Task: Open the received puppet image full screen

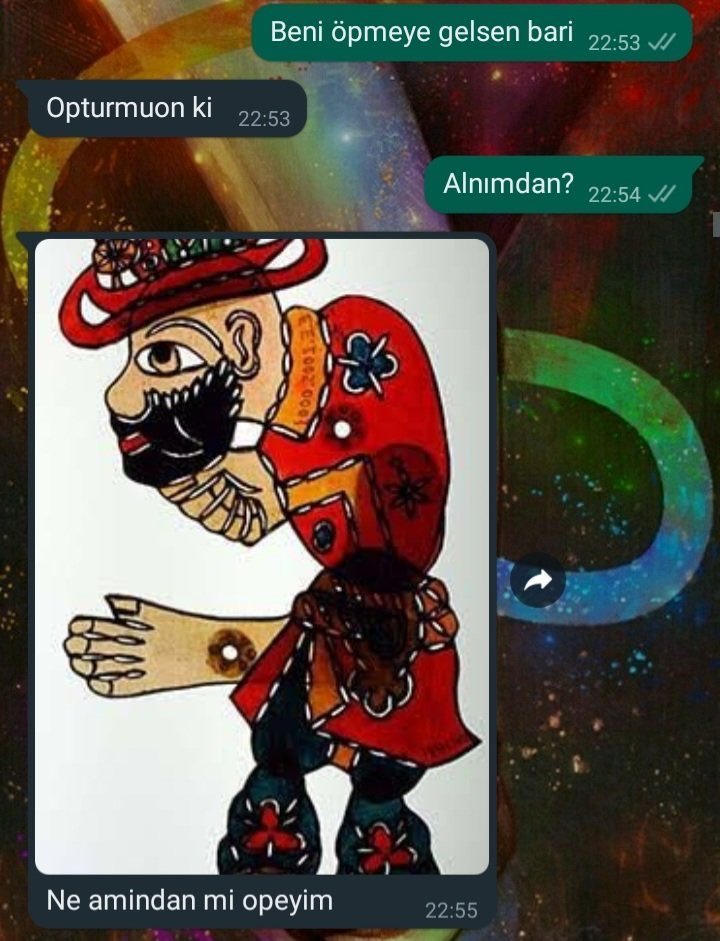Action: click(x=262, y=555)
